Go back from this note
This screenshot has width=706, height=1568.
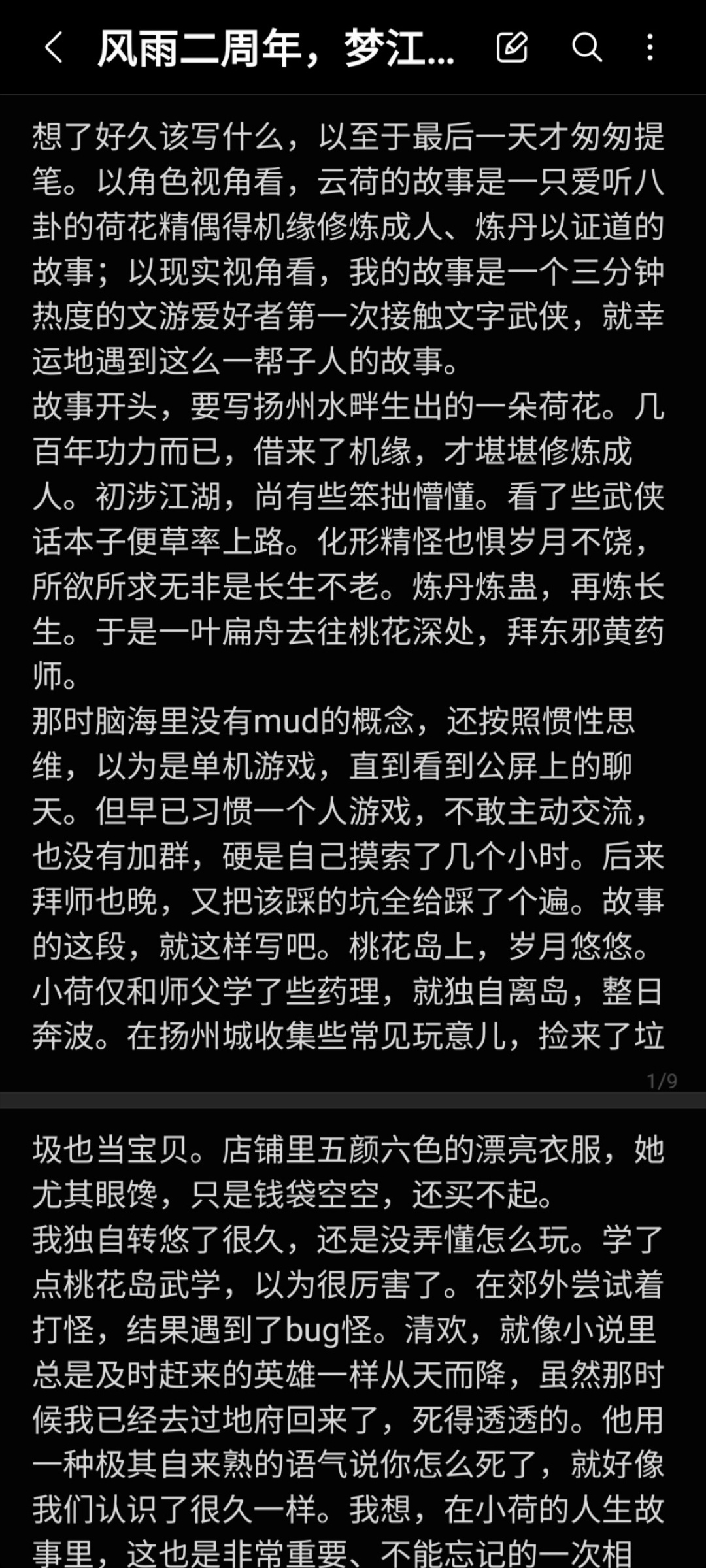(x=54, y=48)
